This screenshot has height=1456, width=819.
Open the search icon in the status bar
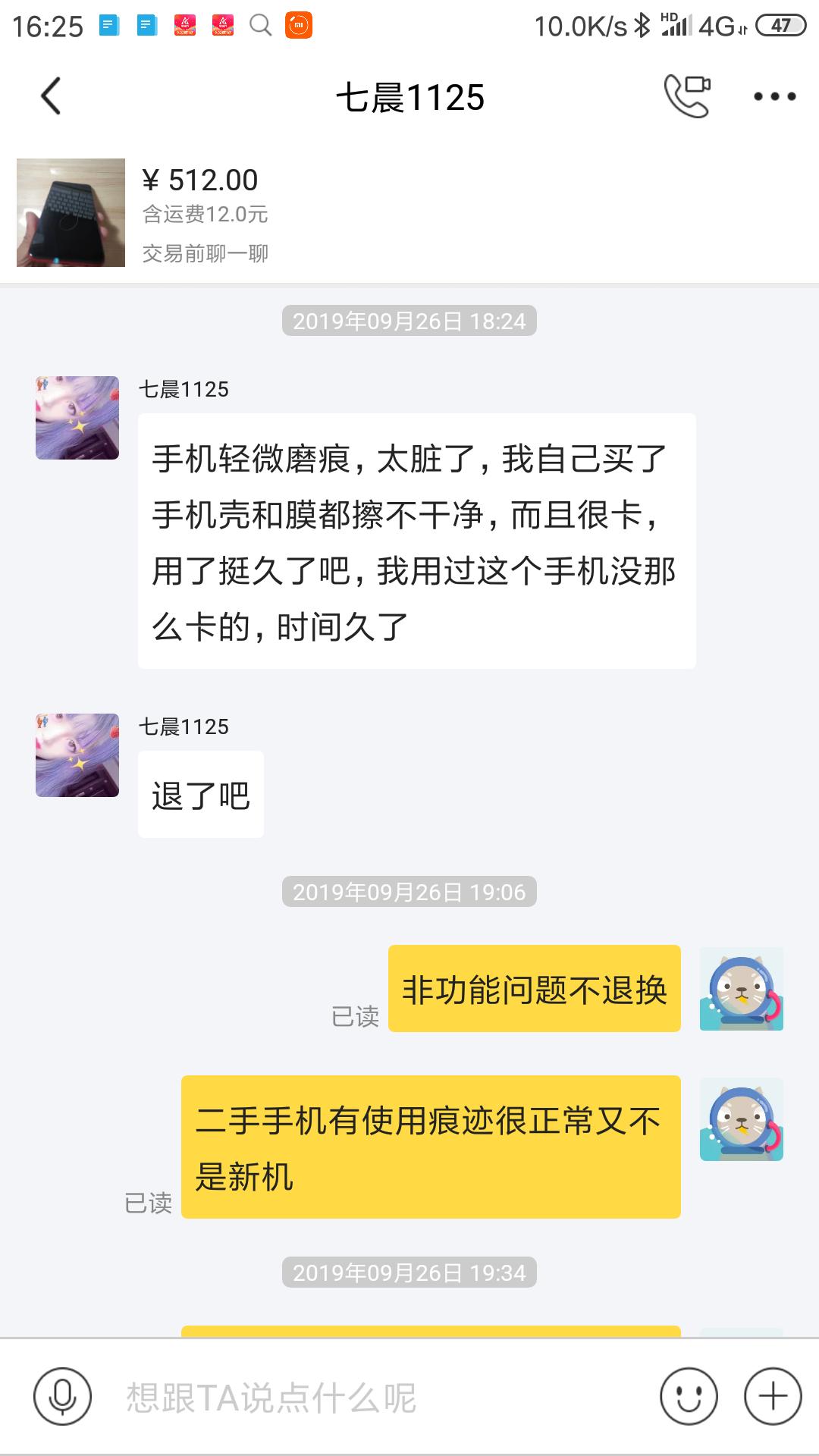pyautogui.click(x=259, y=25)
